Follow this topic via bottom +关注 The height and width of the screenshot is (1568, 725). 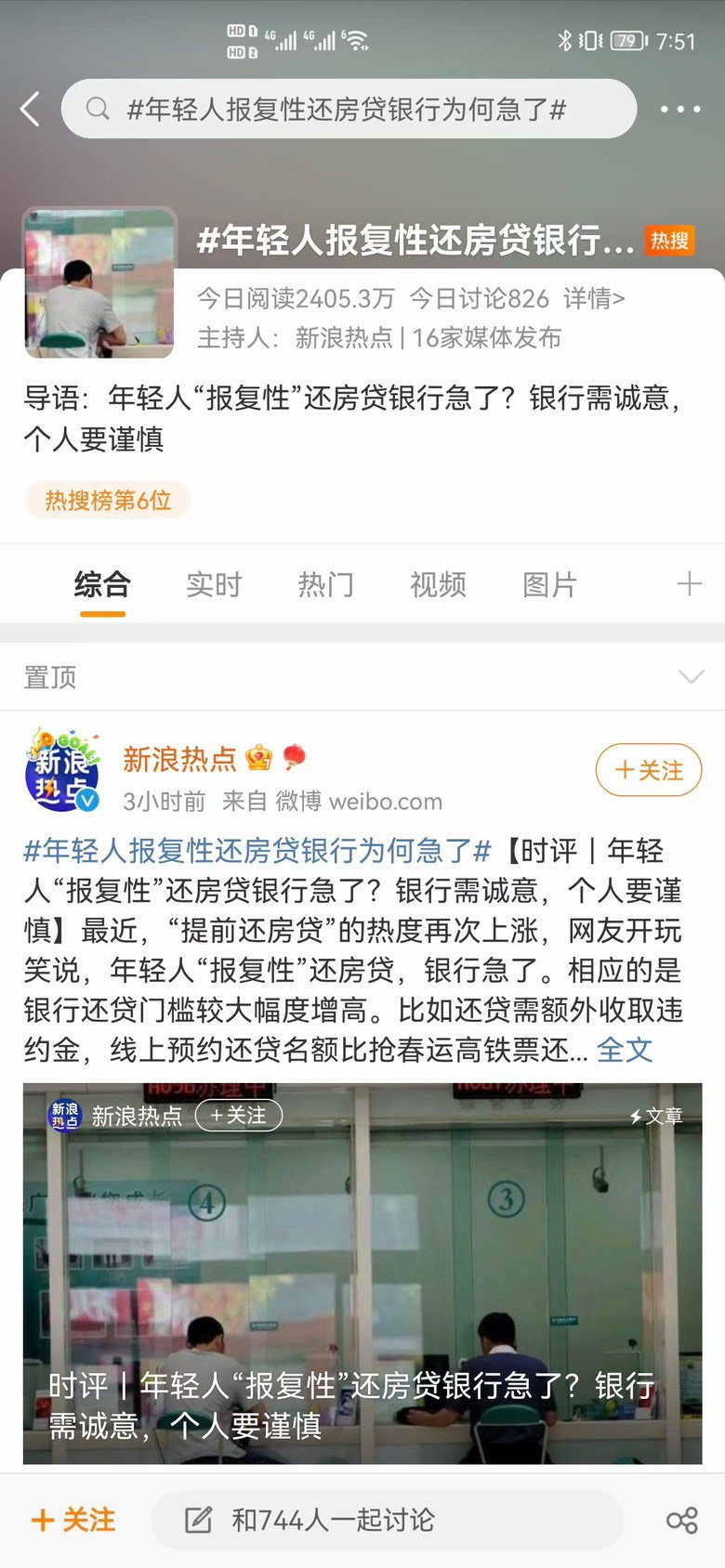point(73,1520)
